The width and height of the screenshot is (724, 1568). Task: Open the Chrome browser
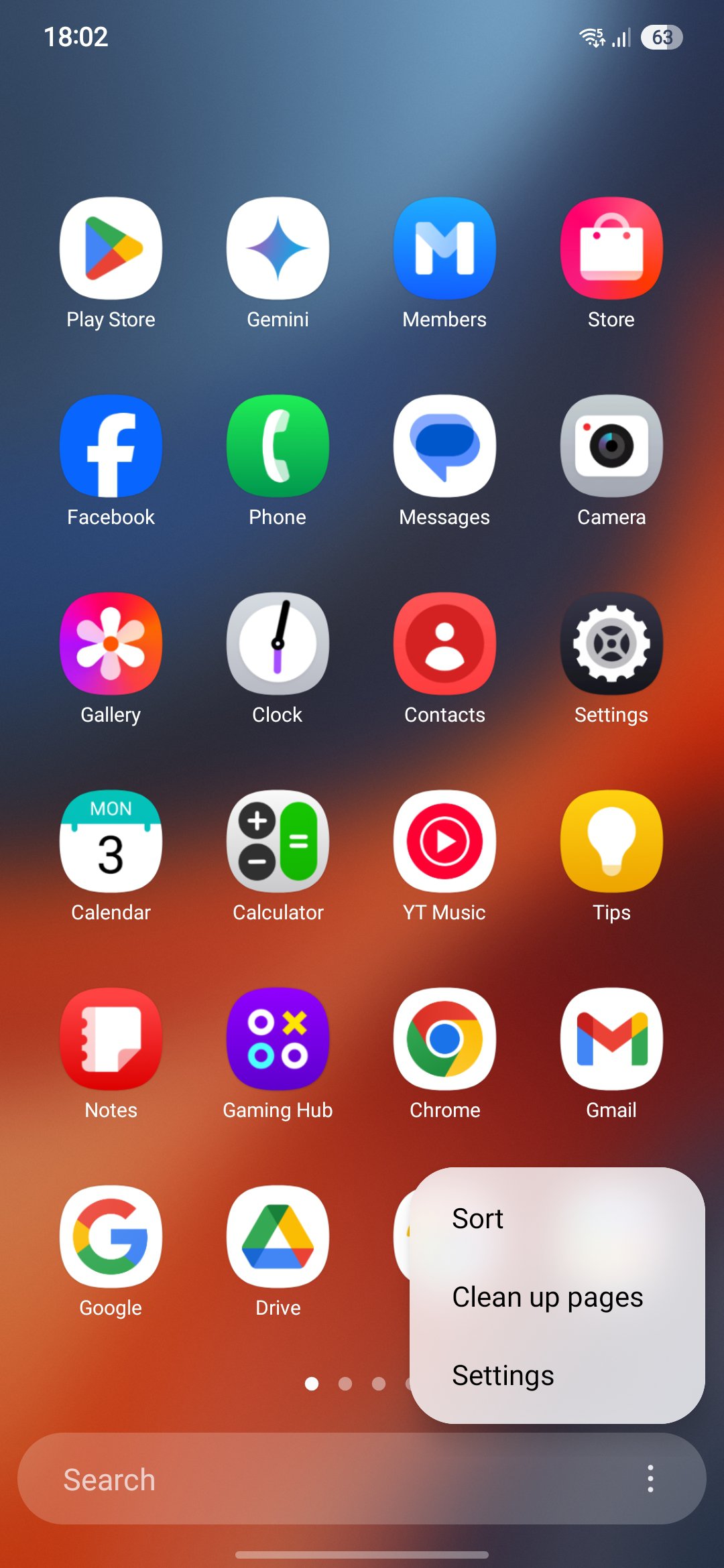coord(444,1039)
